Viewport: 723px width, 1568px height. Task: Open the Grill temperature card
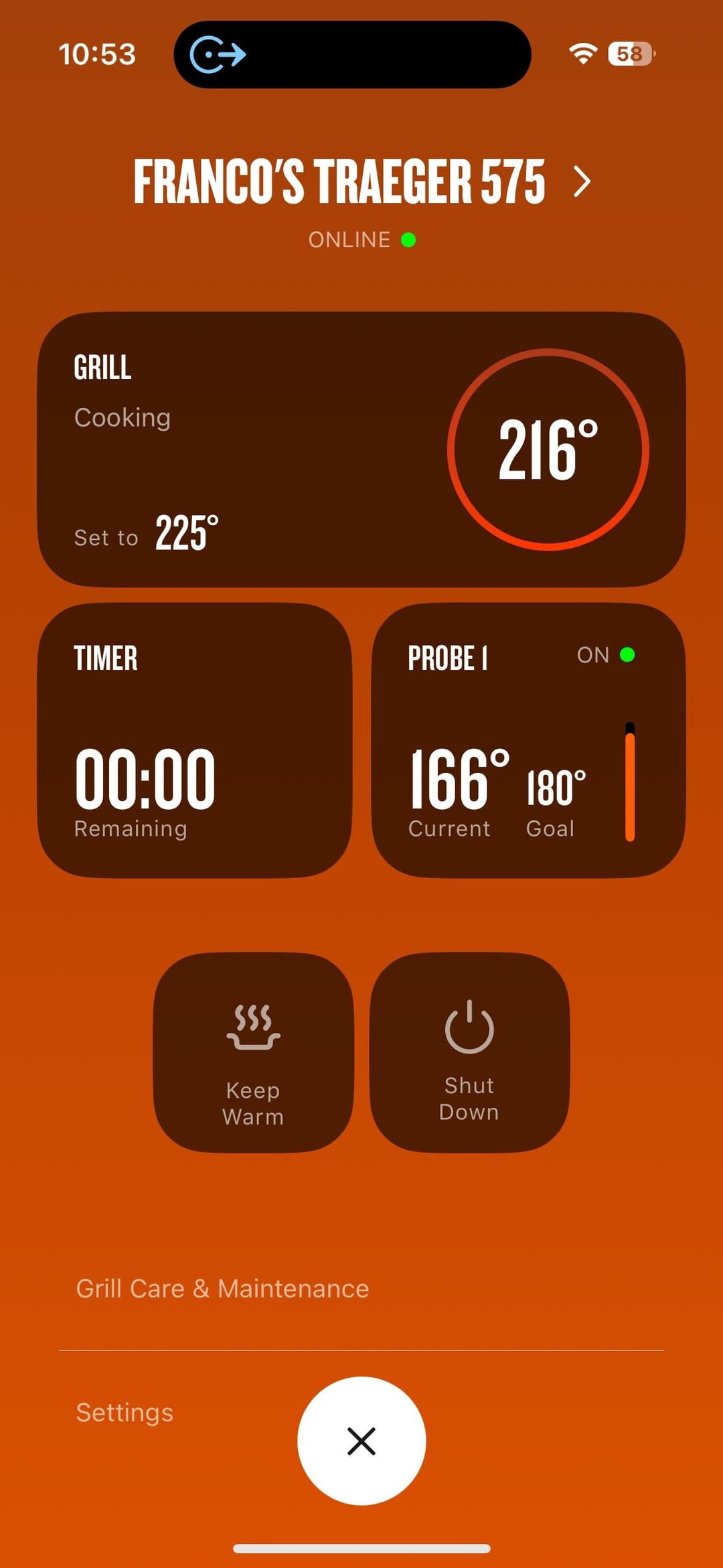click(x=361, y=449)
